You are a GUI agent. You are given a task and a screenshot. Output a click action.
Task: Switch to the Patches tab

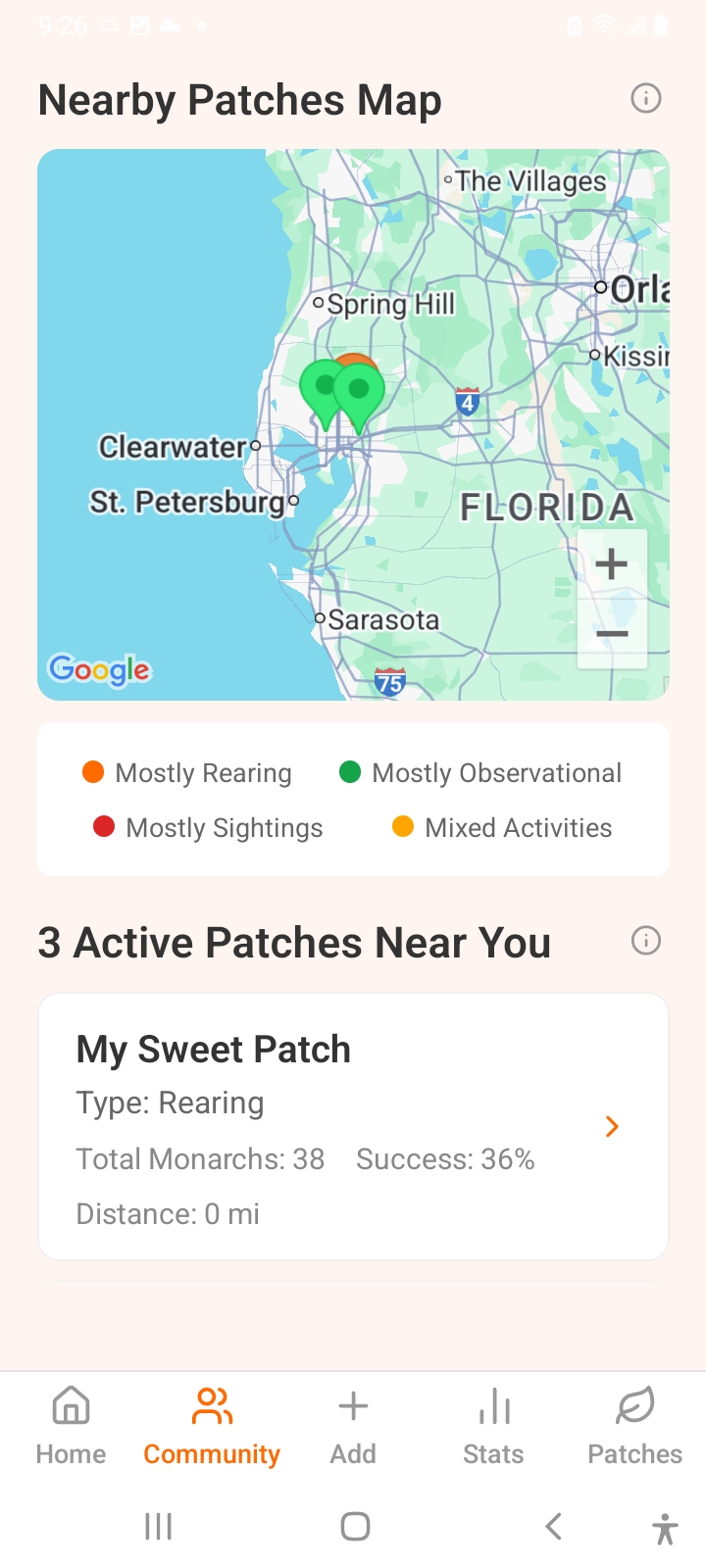pyautogui.click(x=634, y=1426)
